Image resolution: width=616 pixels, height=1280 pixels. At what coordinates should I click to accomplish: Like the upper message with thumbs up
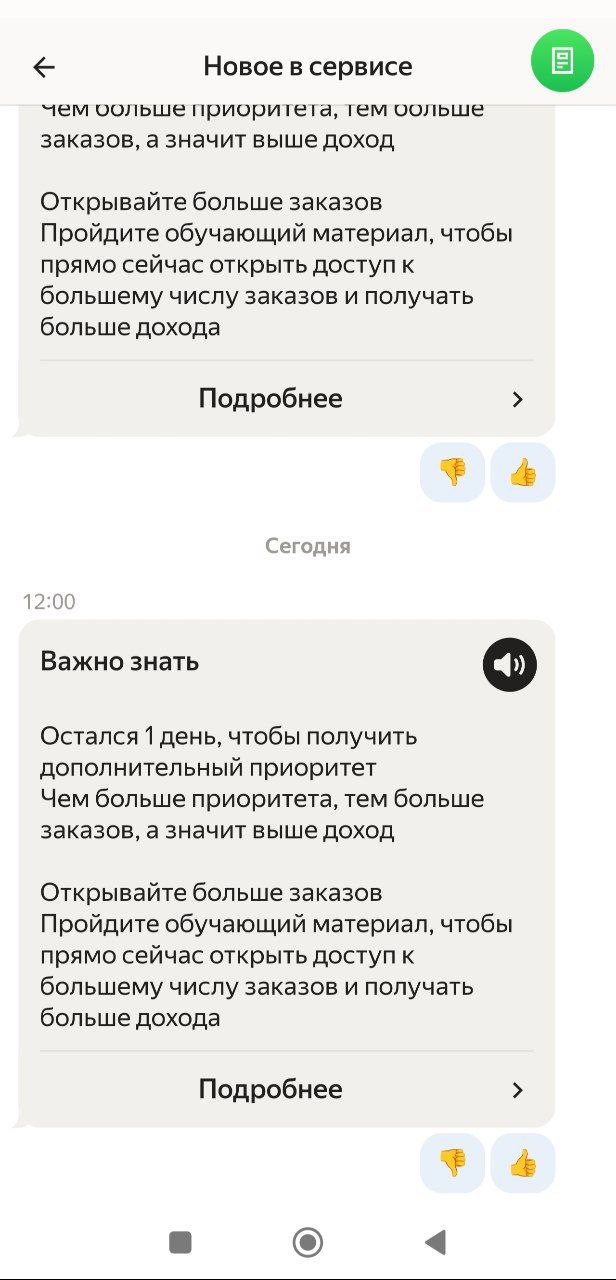[x=523, y=472]
